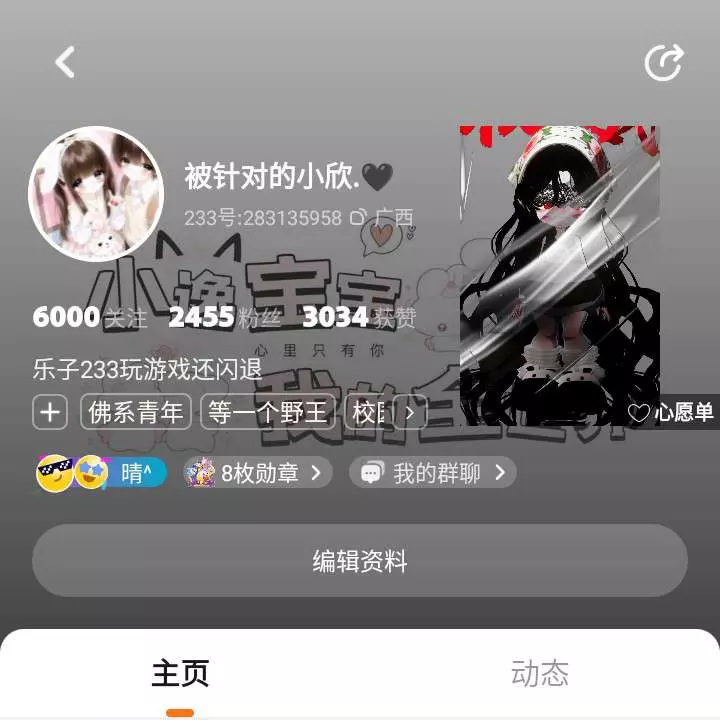This screenshot has height=720, width=720.
Task: Open the round profile avatar
Action: 96,194
